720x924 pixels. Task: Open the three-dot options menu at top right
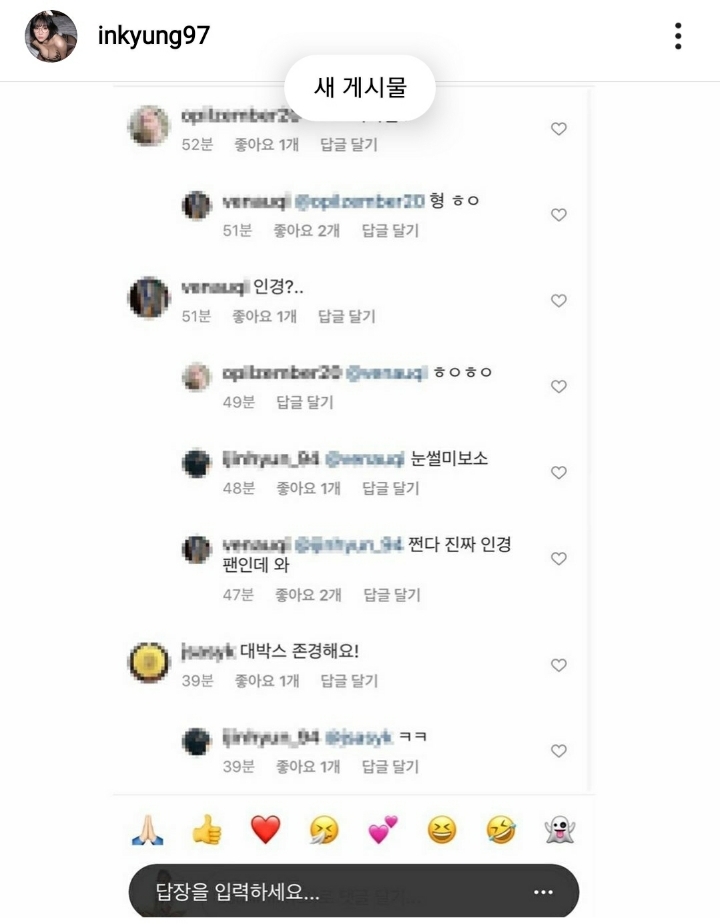tap(676, 35)
